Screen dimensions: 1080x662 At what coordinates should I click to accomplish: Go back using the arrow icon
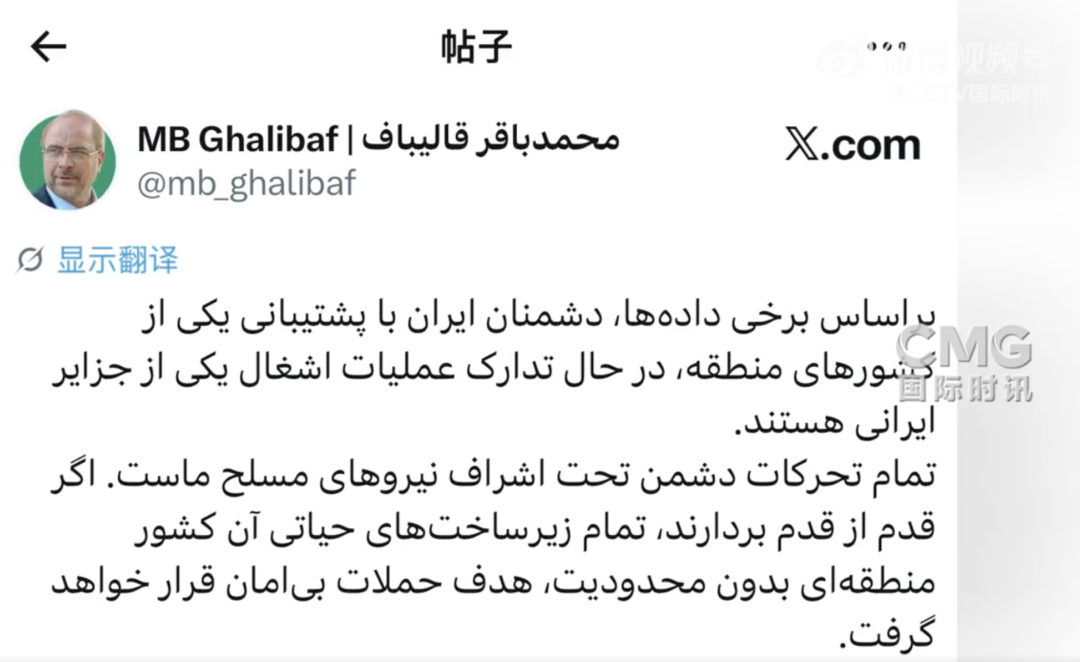tap(48, 46)
